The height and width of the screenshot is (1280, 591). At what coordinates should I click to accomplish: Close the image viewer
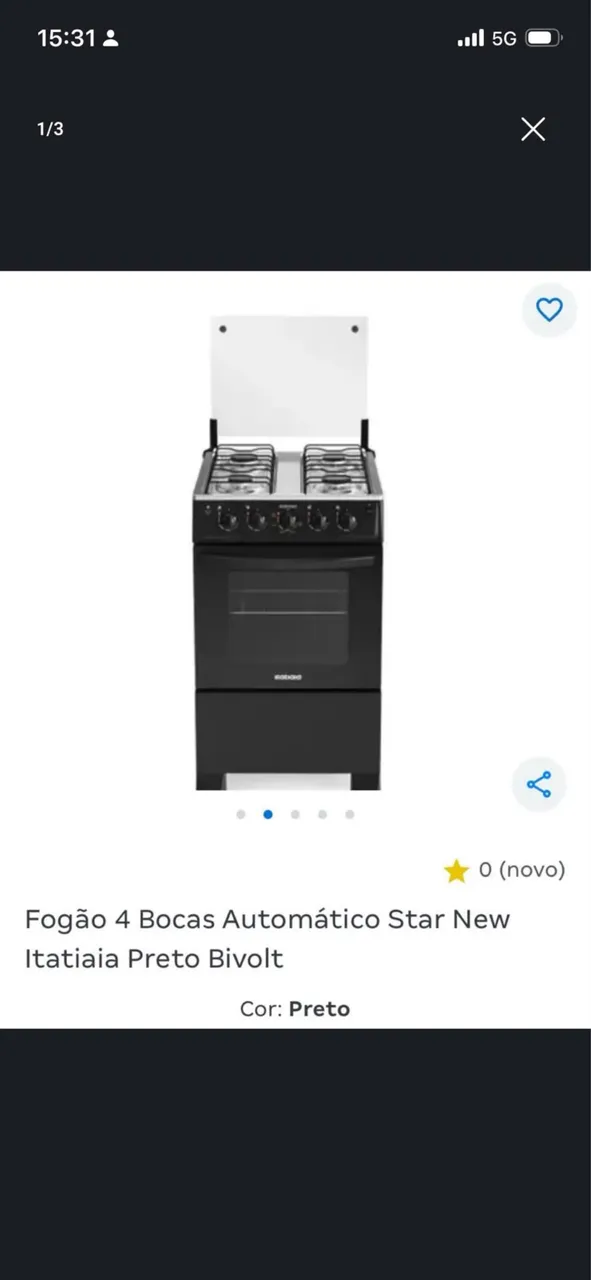point(533,129)
